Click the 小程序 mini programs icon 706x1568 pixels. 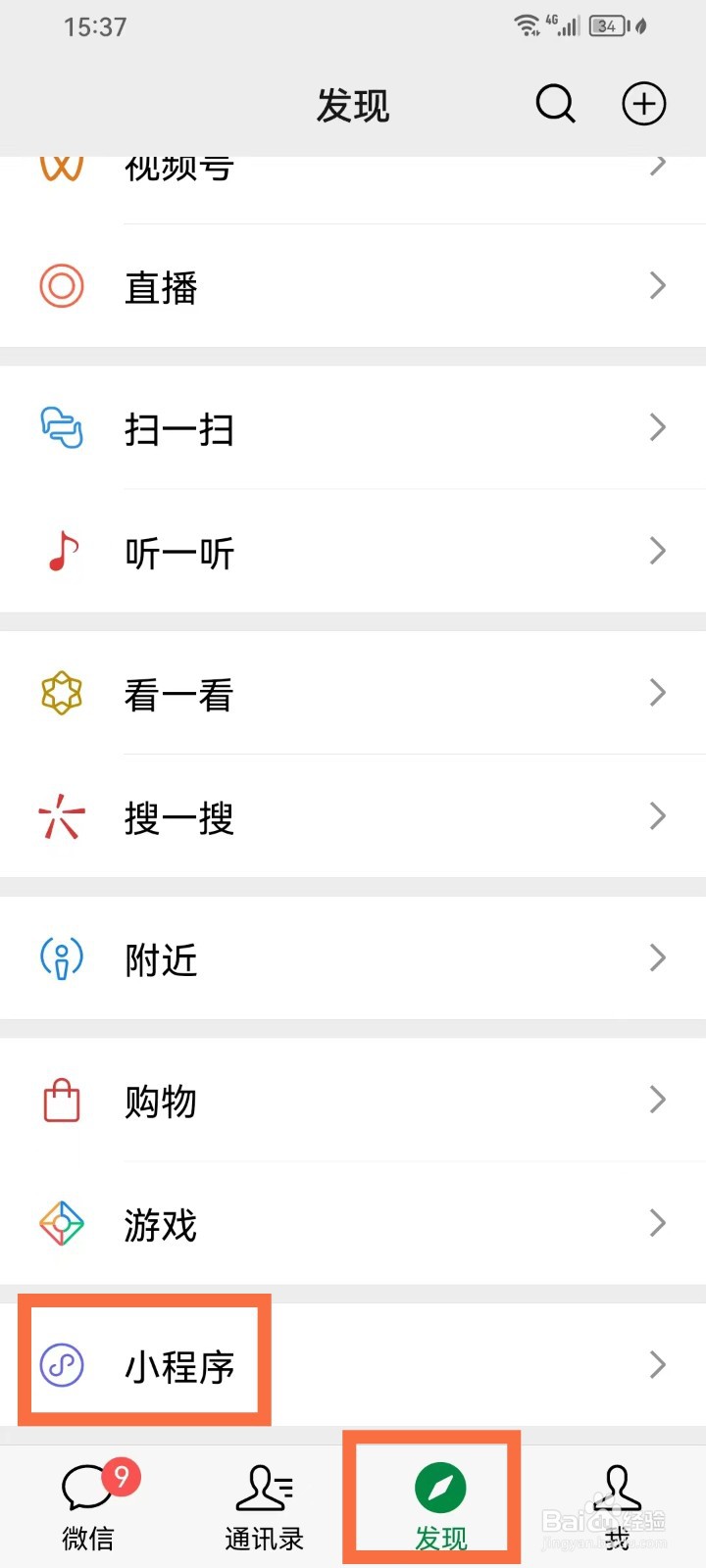click(61, 1363)
